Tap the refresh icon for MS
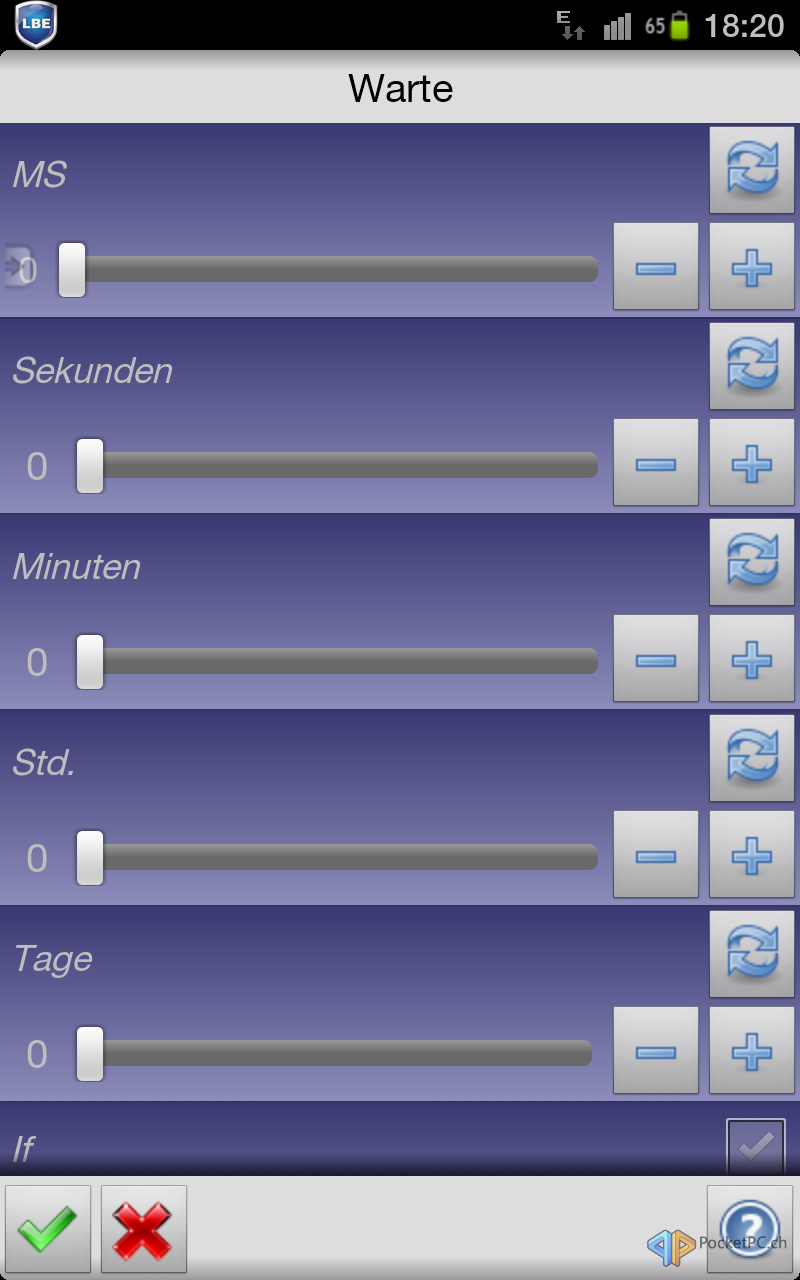 pos(752,170)
